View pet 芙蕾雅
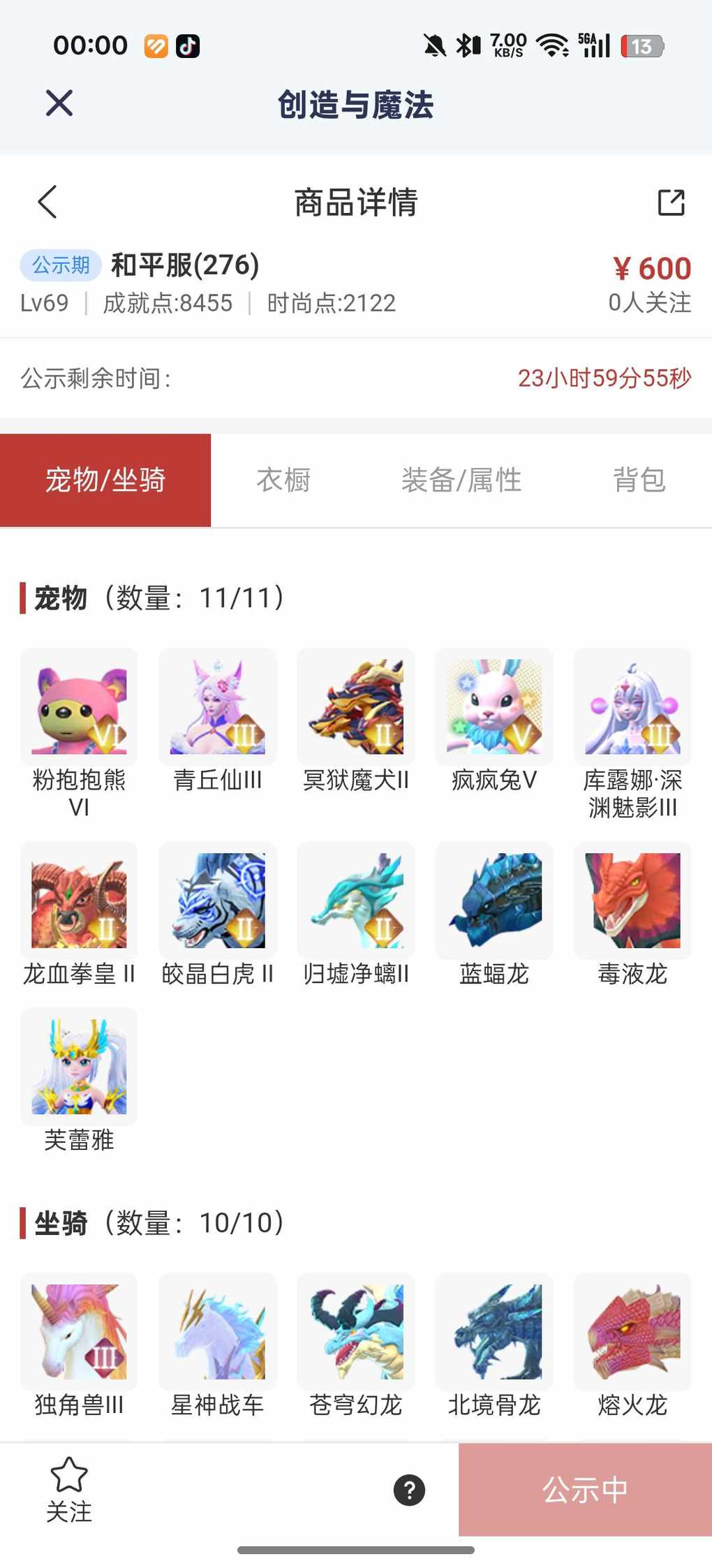Screen dimensions: 712x1568 pos(79,1066)
